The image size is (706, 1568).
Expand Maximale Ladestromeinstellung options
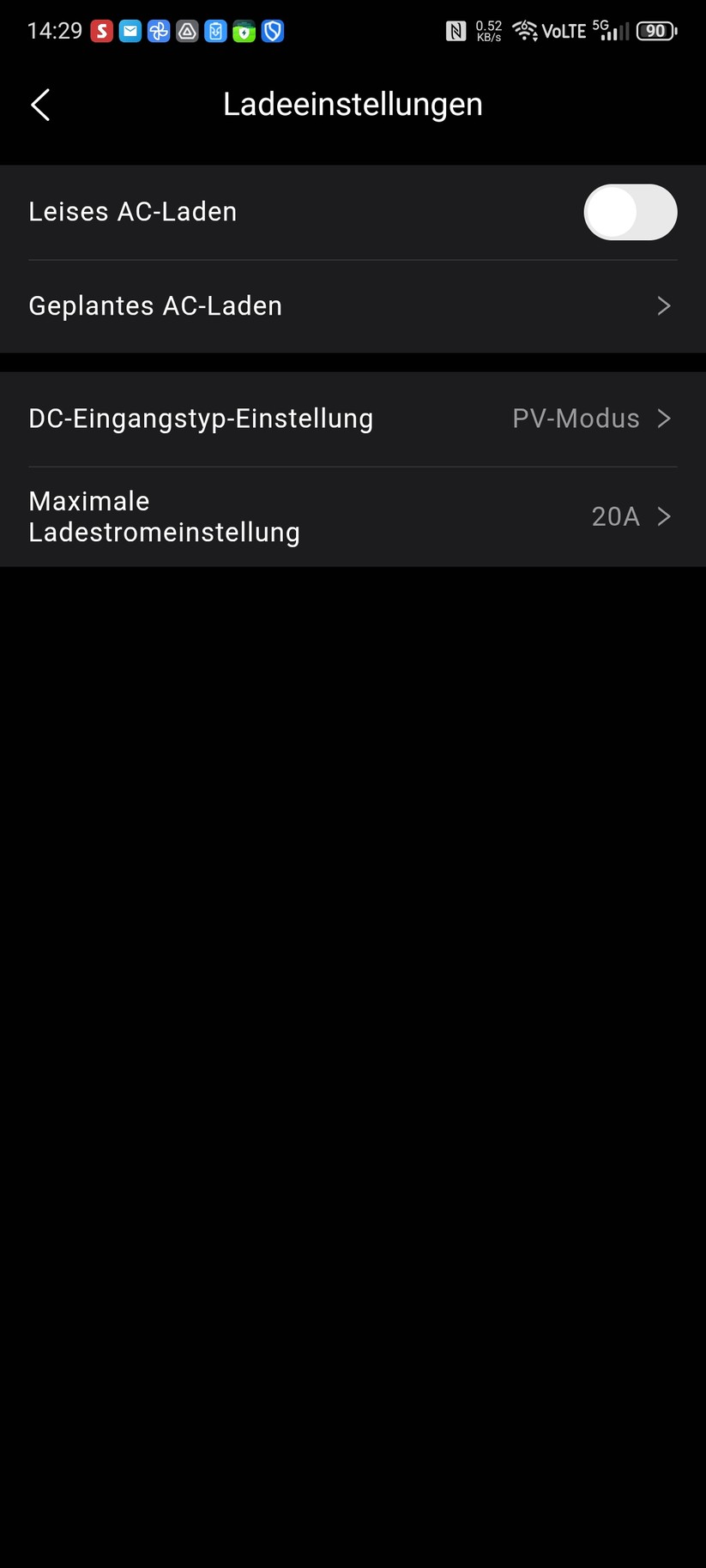pos(353,516)
